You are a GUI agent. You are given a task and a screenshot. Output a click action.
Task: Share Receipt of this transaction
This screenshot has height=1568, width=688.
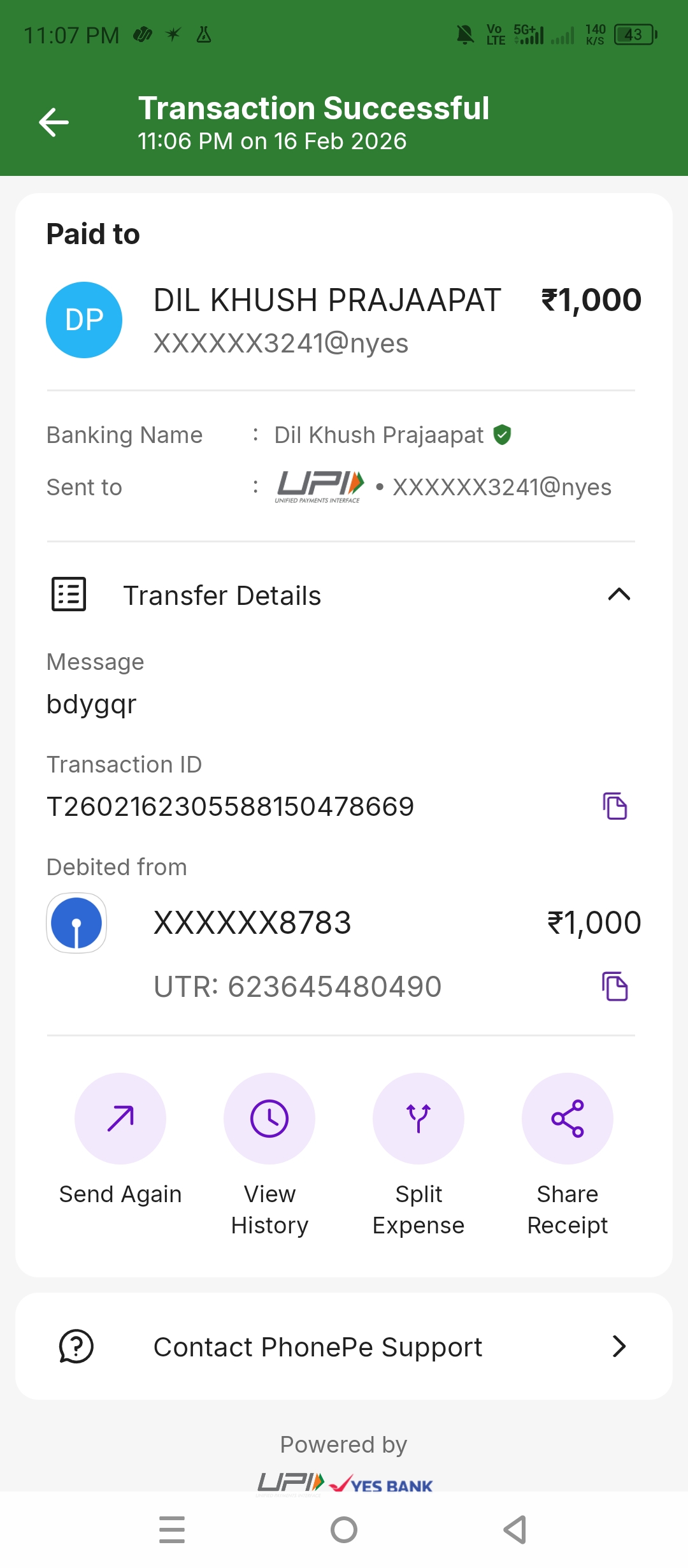(x=568, y=1119)
